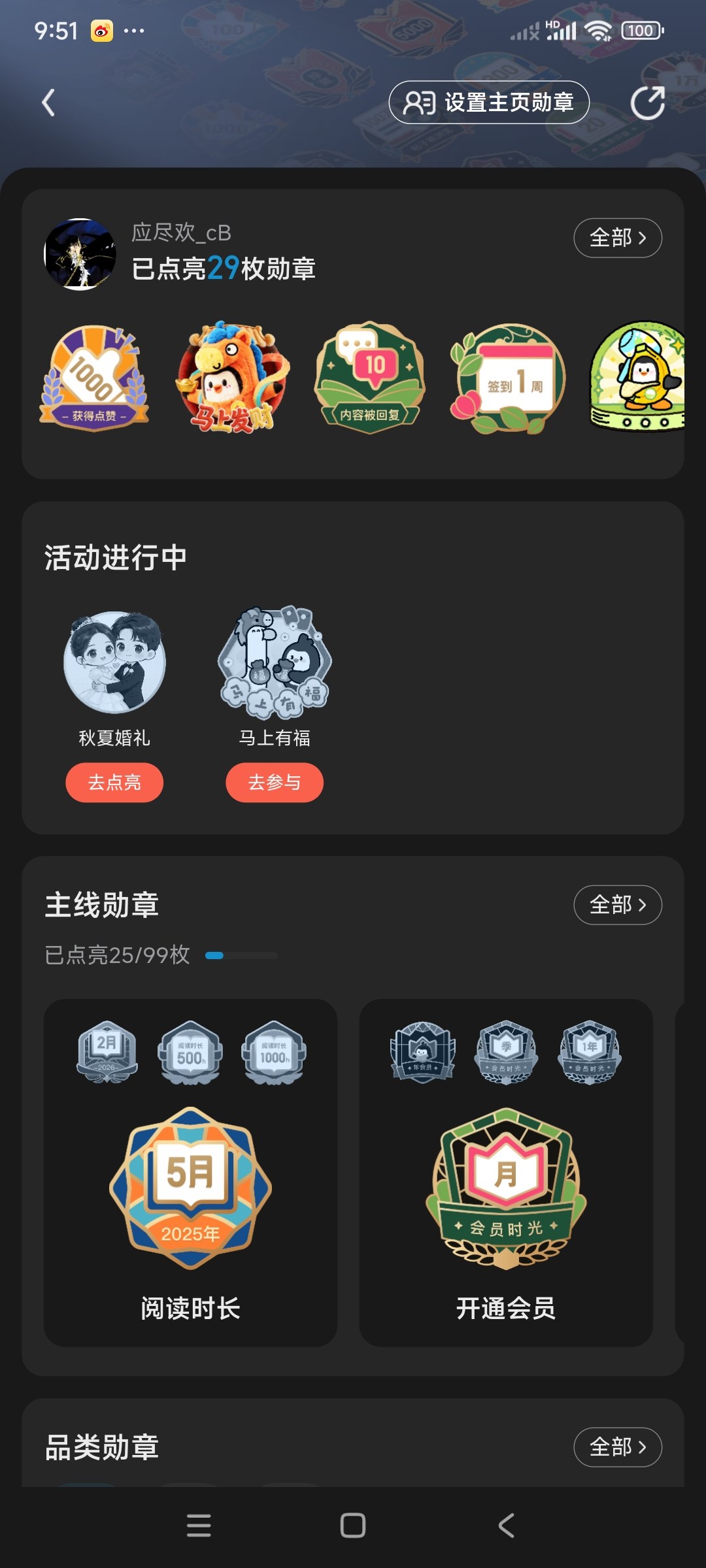Viewport: 706px width, 1568px height.
Task: Open 全部 for 主线勋章
Action: click(617, 905)
